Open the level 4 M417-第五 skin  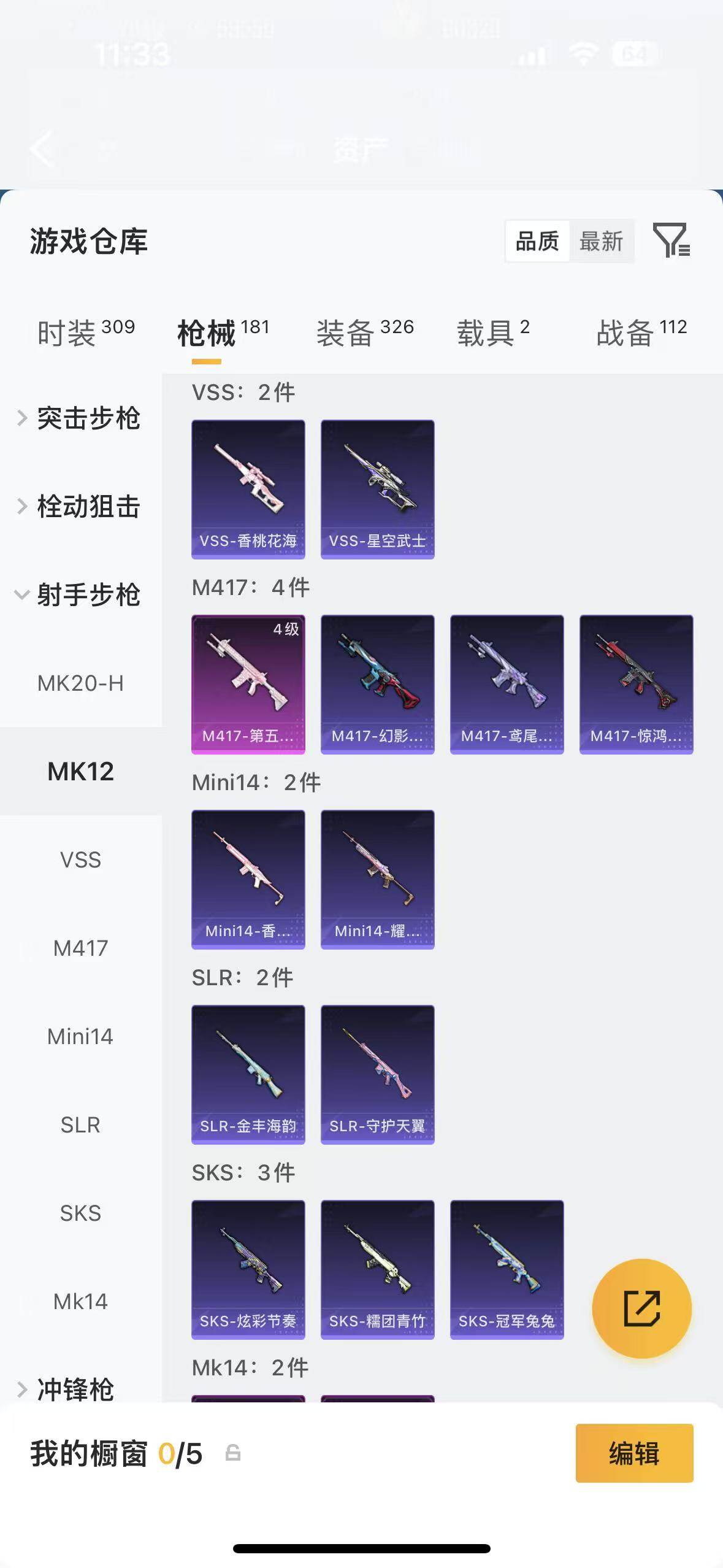pos(248,685)
